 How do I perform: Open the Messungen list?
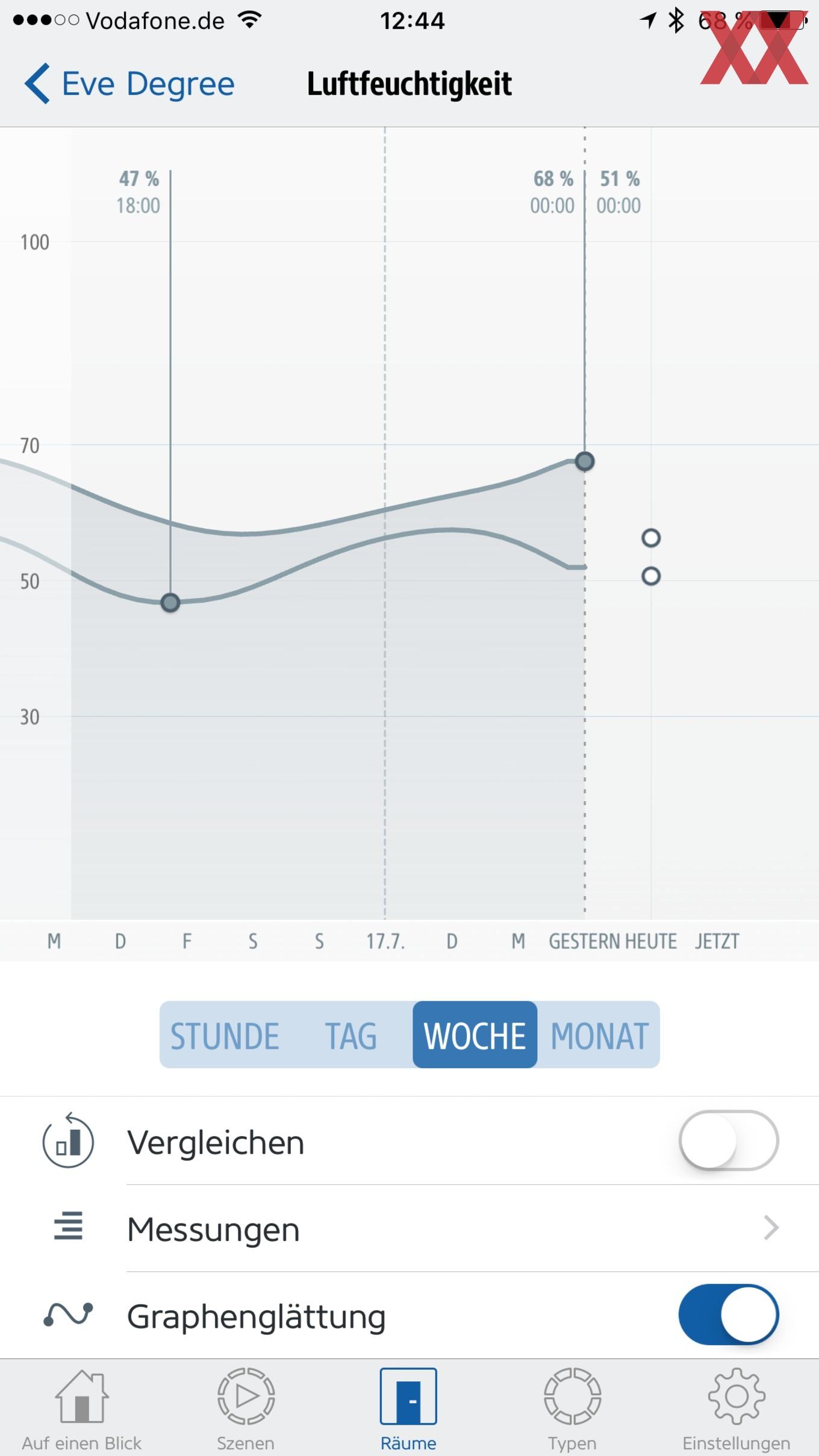[x=409, y=1228]
